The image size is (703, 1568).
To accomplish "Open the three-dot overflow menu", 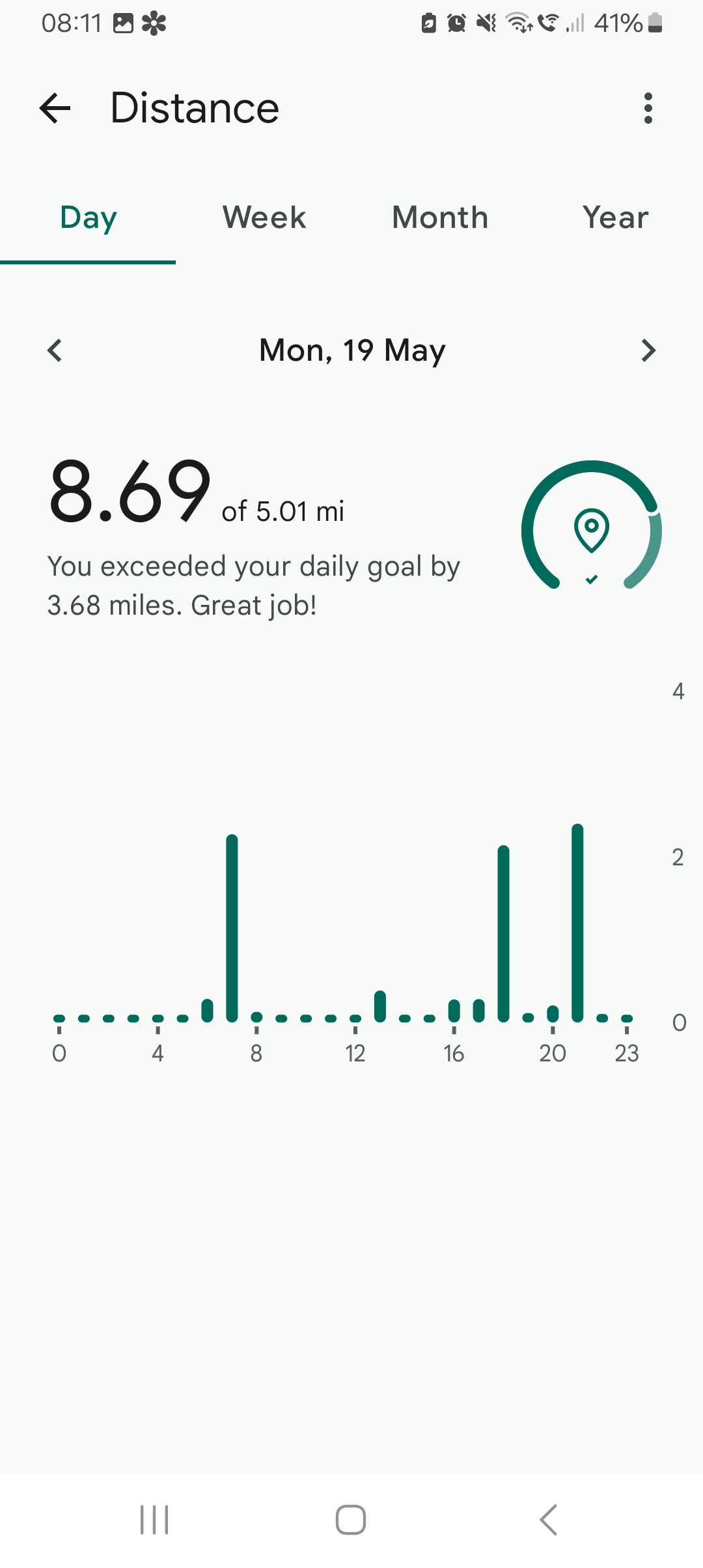I will click(648, 108).
